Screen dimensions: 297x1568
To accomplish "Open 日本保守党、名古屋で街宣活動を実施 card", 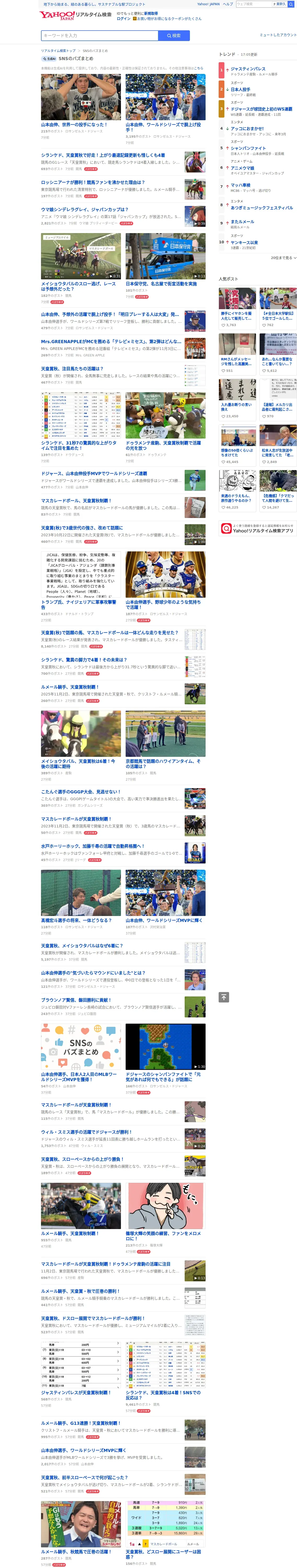I will tap(161, 284).
